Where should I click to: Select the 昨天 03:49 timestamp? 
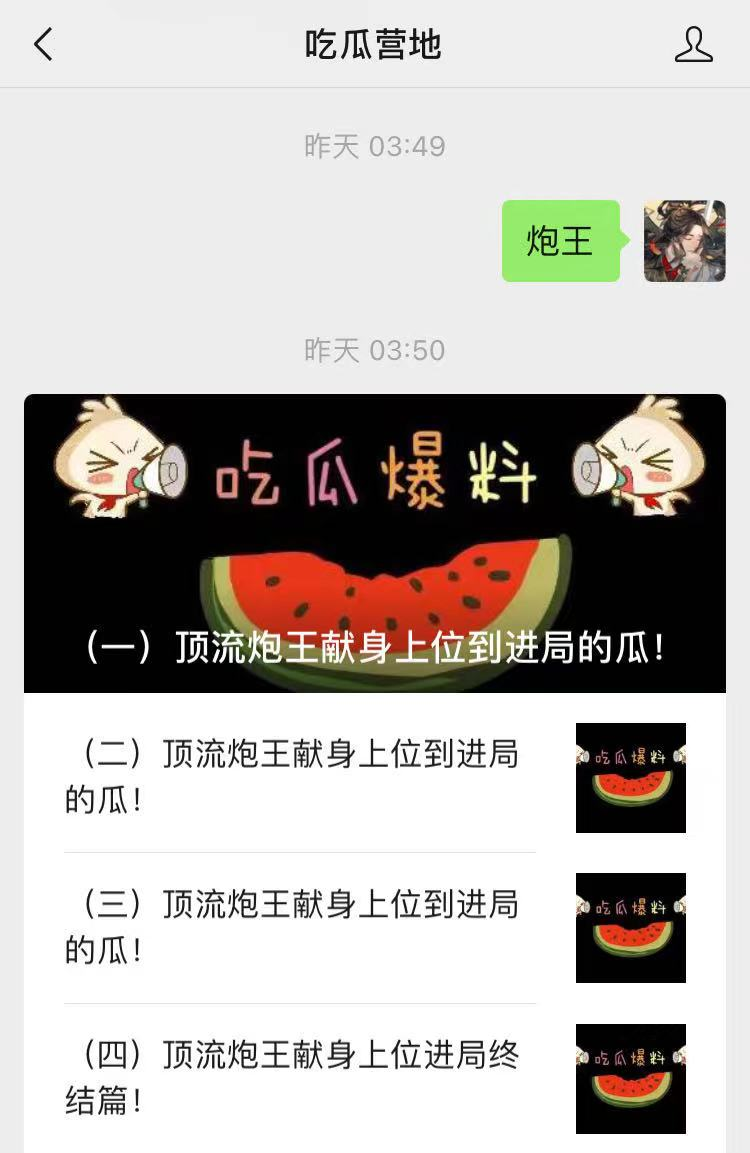coord(375,146)
